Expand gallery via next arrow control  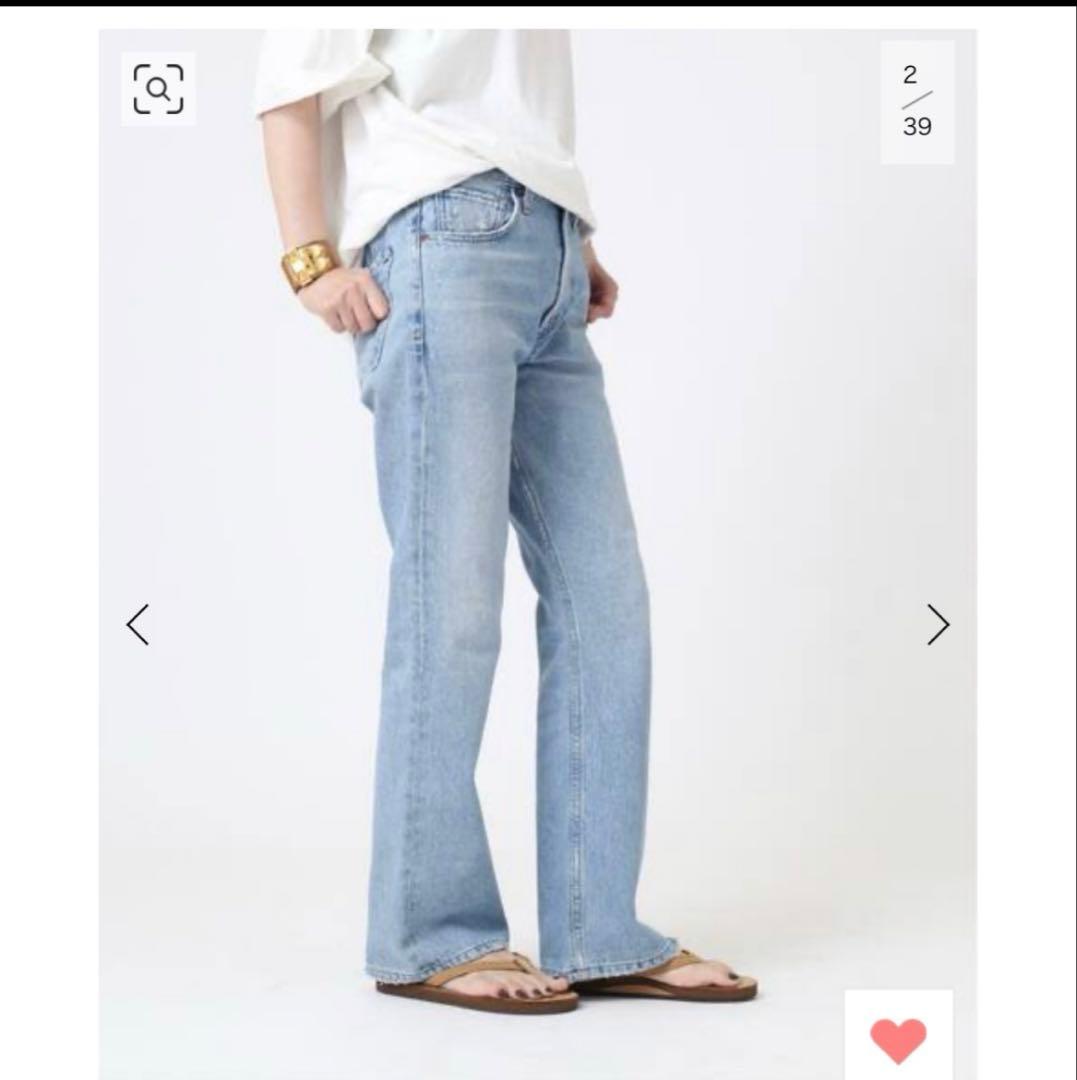click(938, 623)
